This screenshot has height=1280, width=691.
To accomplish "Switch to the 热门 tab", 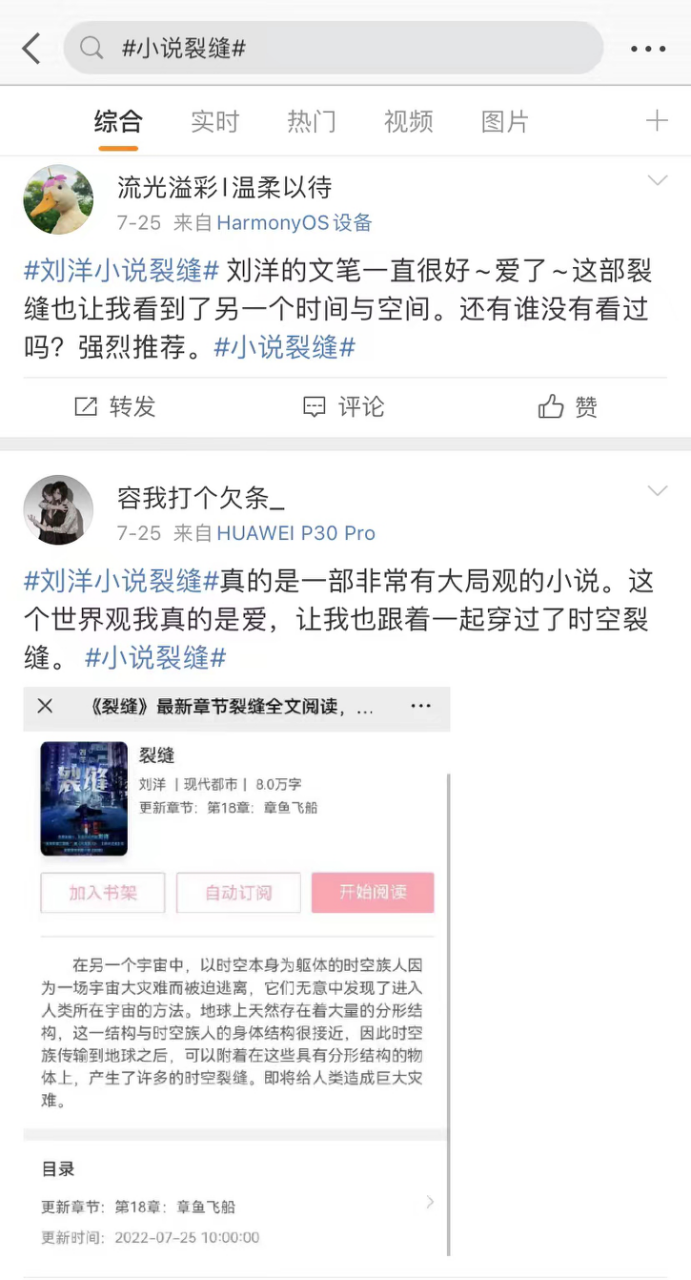I will 312,122.
